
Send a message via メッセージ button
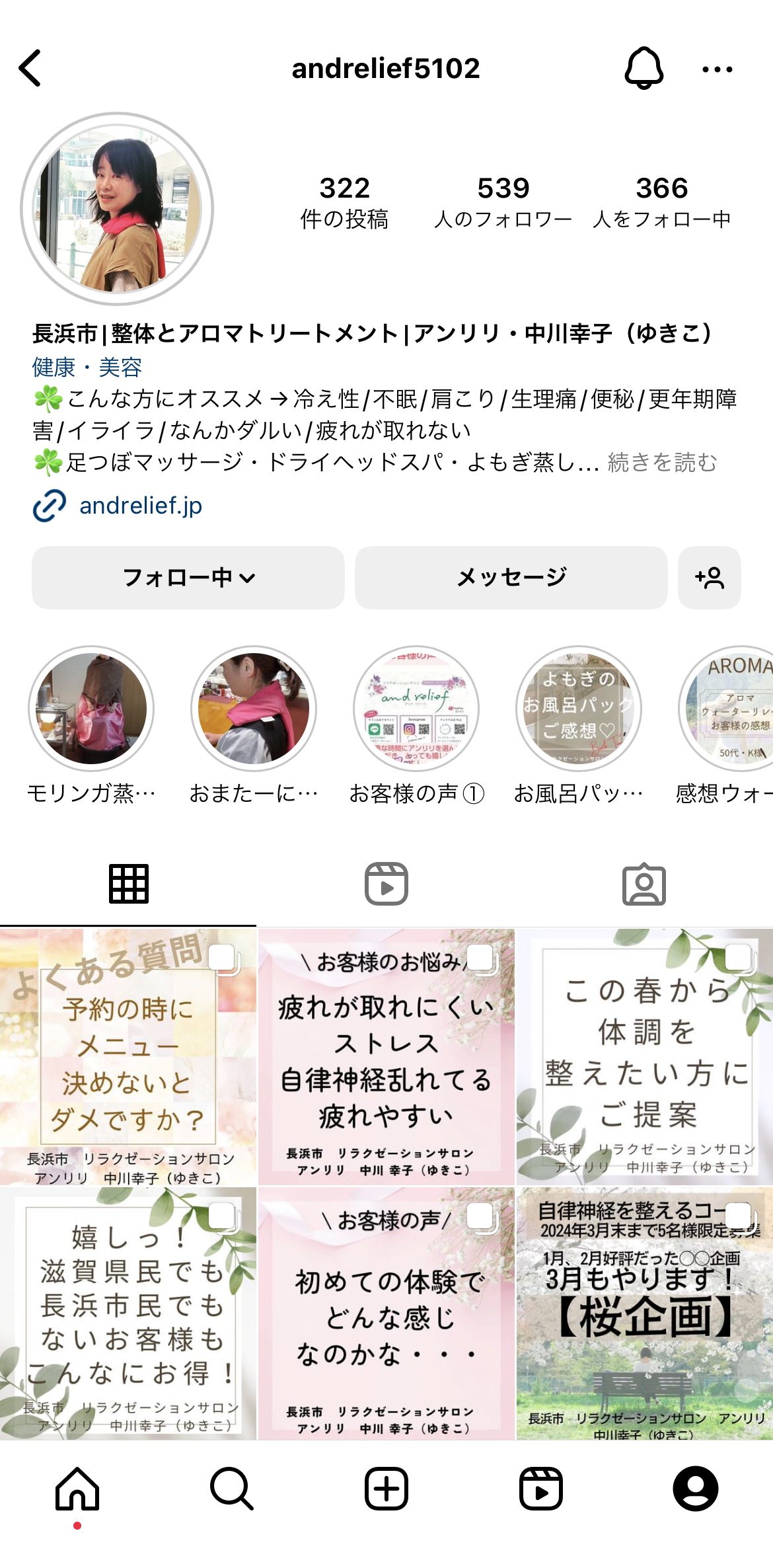pyautogui.click(x=511, y=578)
